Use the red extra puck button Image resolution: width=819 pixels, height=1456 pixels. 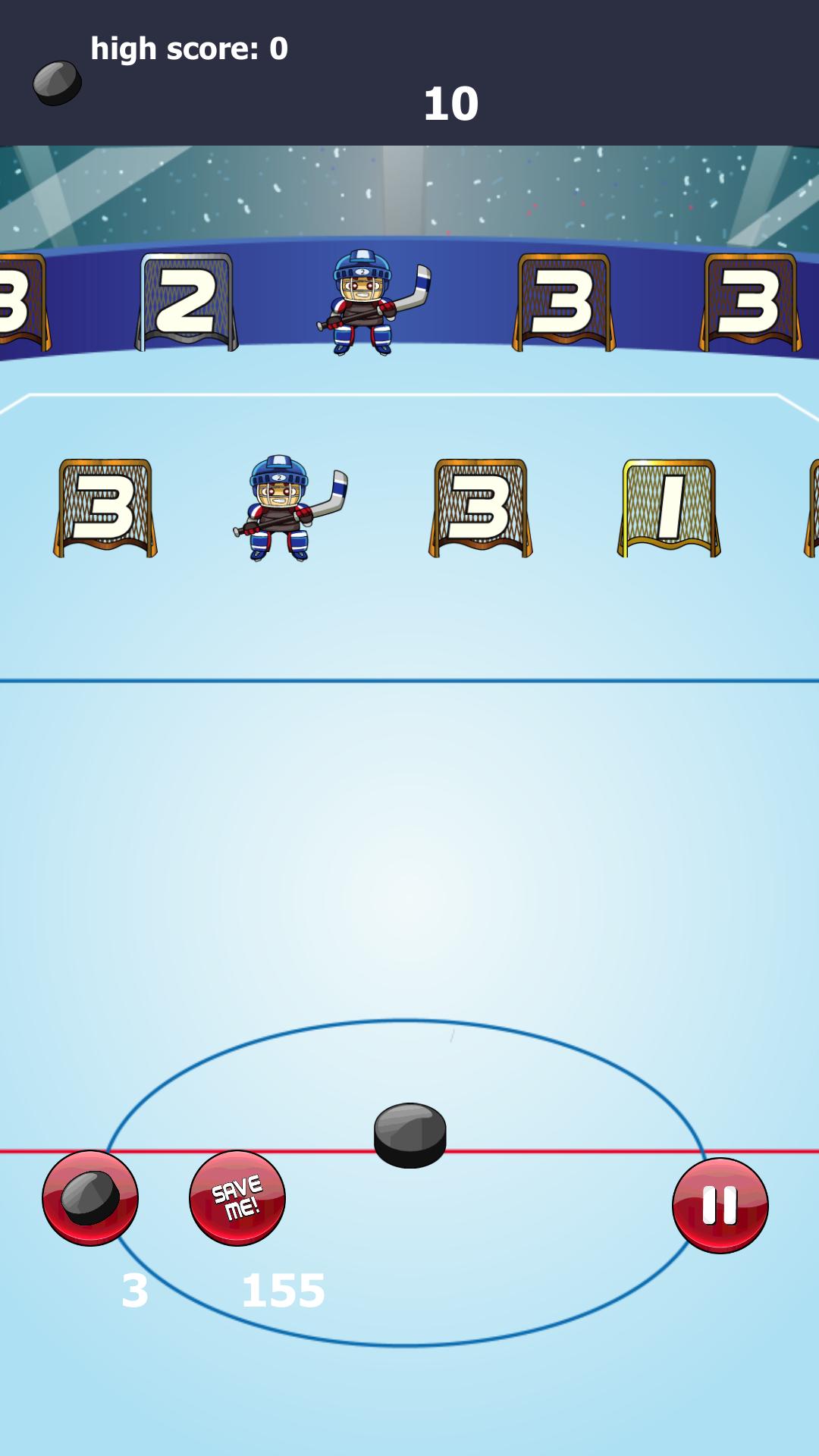[90, 1197]
